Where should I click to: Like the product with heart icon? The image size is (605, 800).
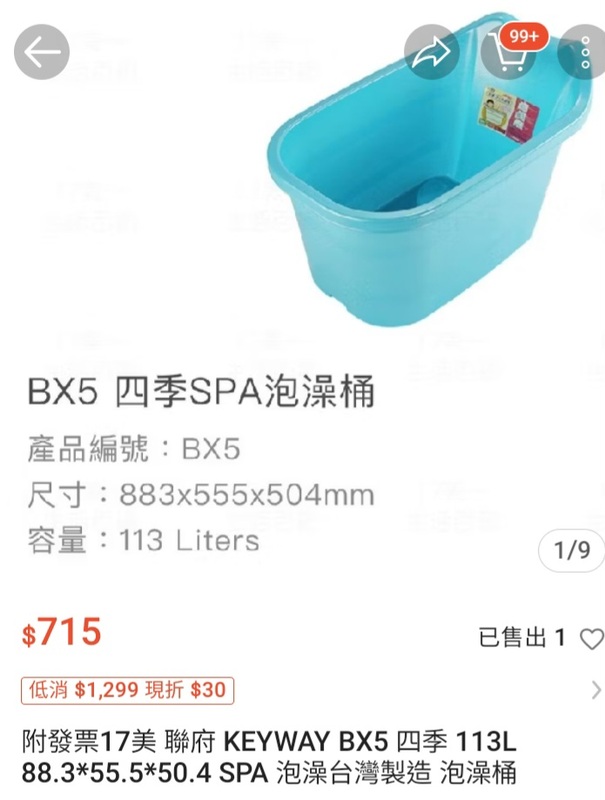coord(592,638)
